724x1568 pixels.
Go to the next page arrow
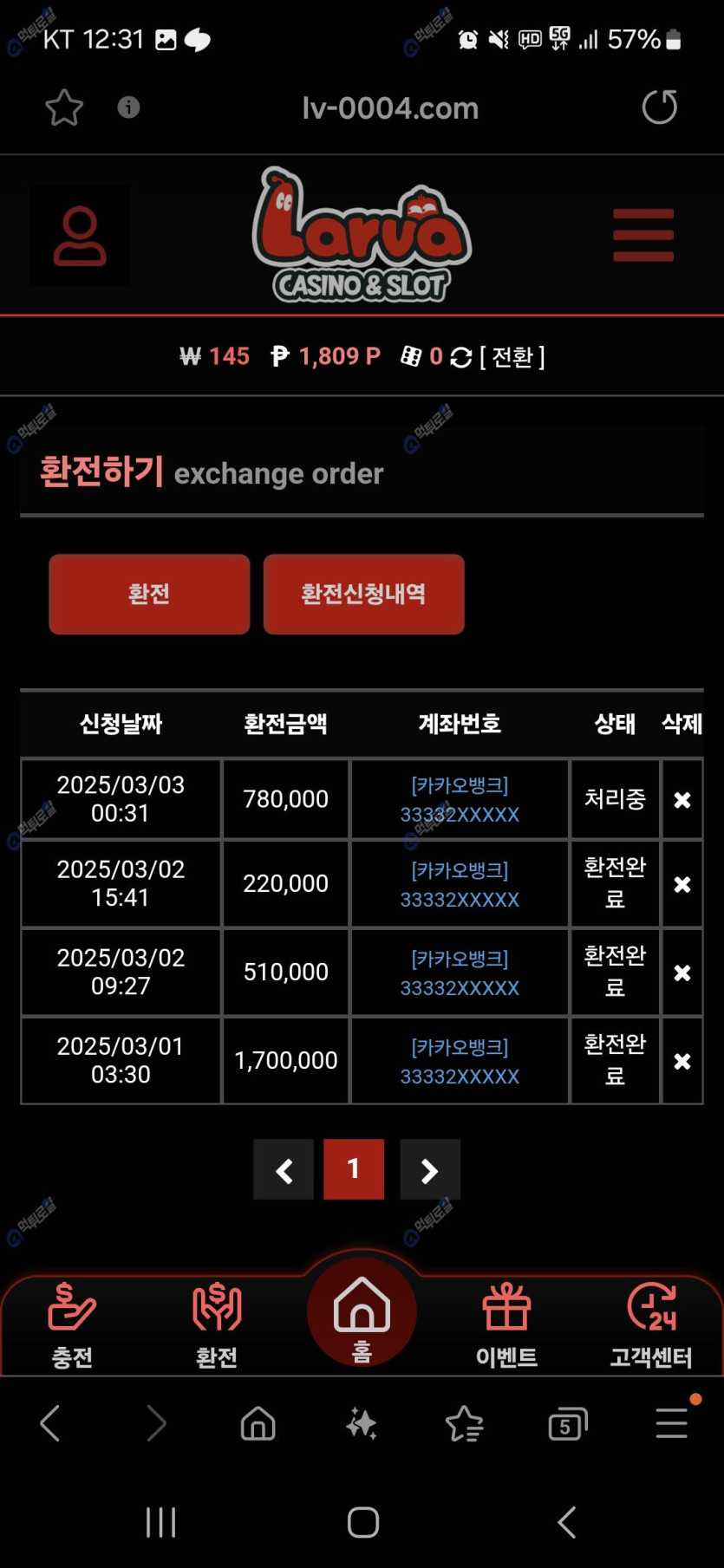pyautogui.click(x=430, y=1170)
